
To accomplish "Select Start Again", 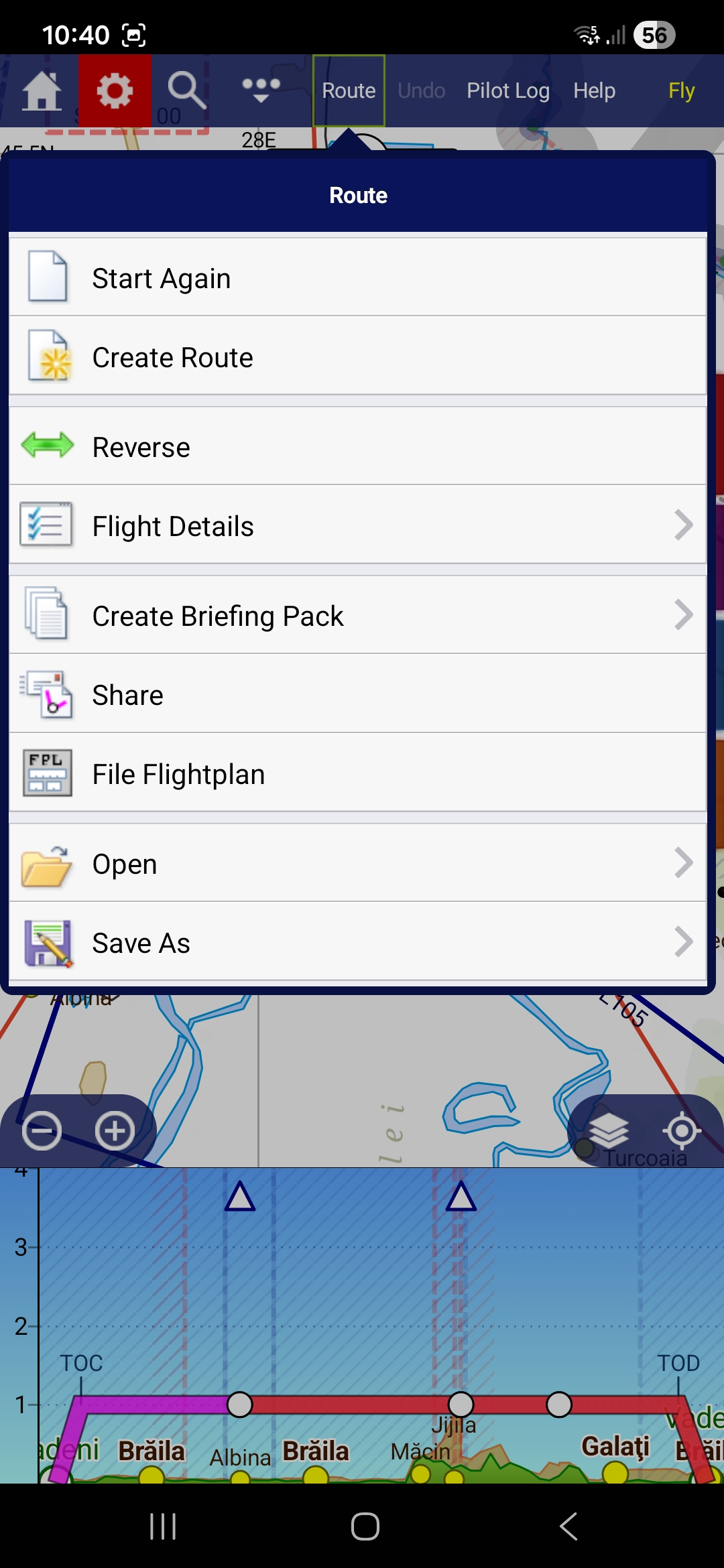I will [x=358, y=277].
